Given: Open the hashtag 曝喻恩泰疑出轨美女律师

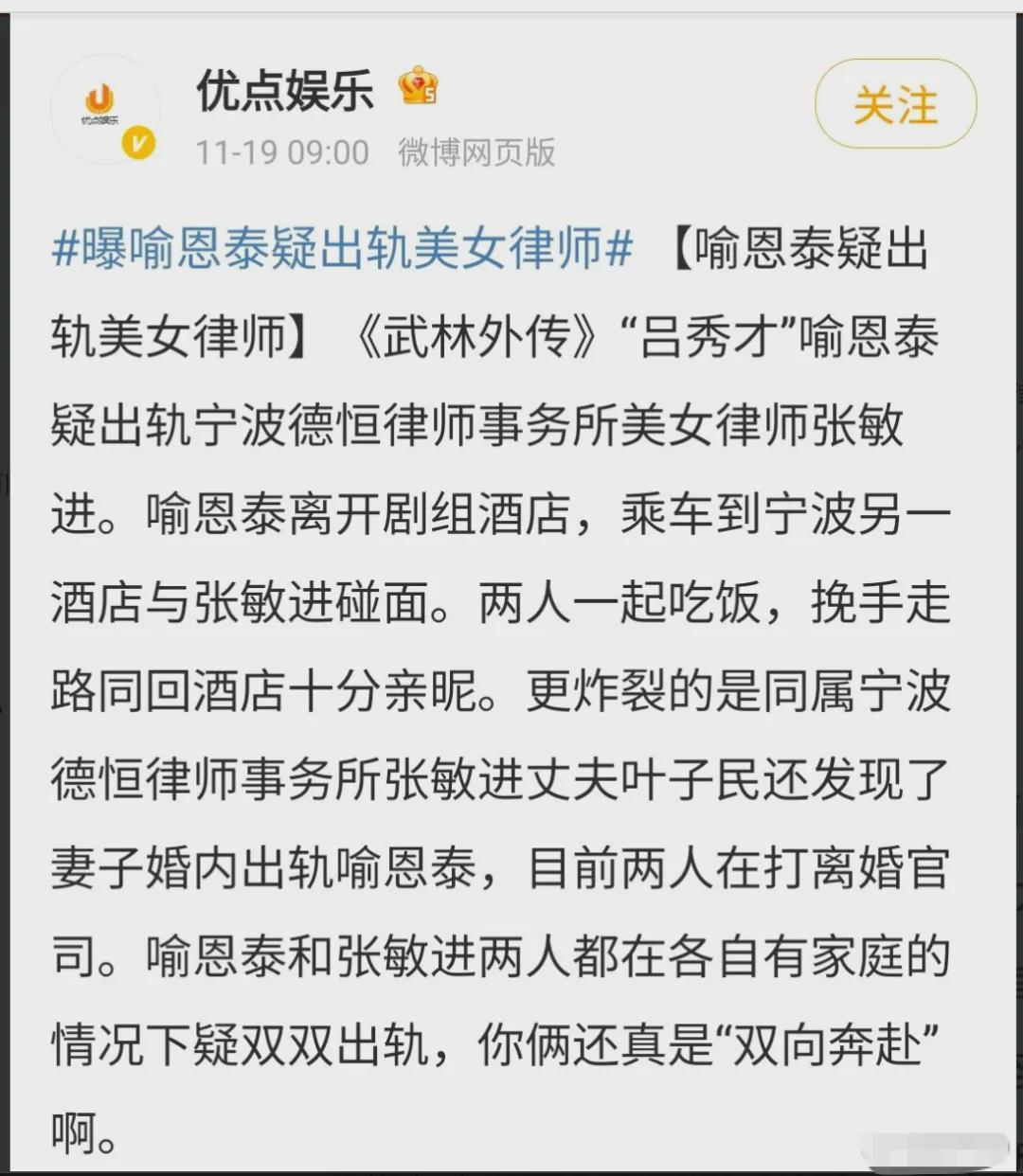Looking at the screenshot, I should 341,249.
